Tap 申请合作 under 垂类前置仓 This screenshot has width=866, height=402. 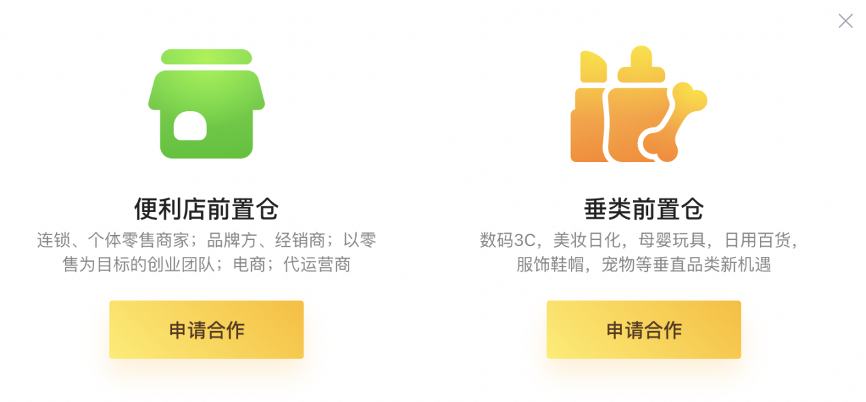643,330
